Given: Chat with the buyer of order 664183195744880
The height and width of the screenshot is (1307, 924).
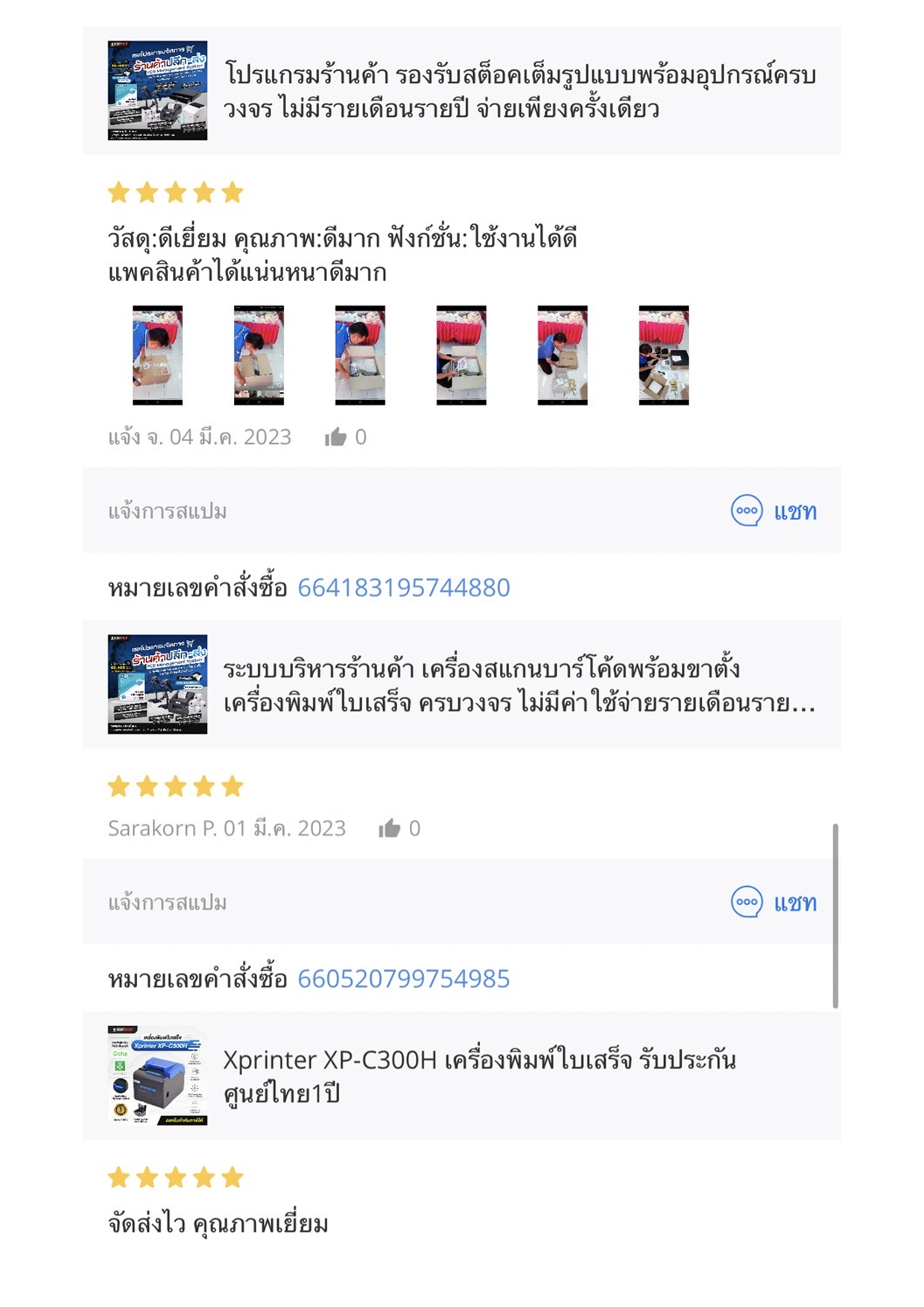Looking at the screenshot, I should (774, 511).
